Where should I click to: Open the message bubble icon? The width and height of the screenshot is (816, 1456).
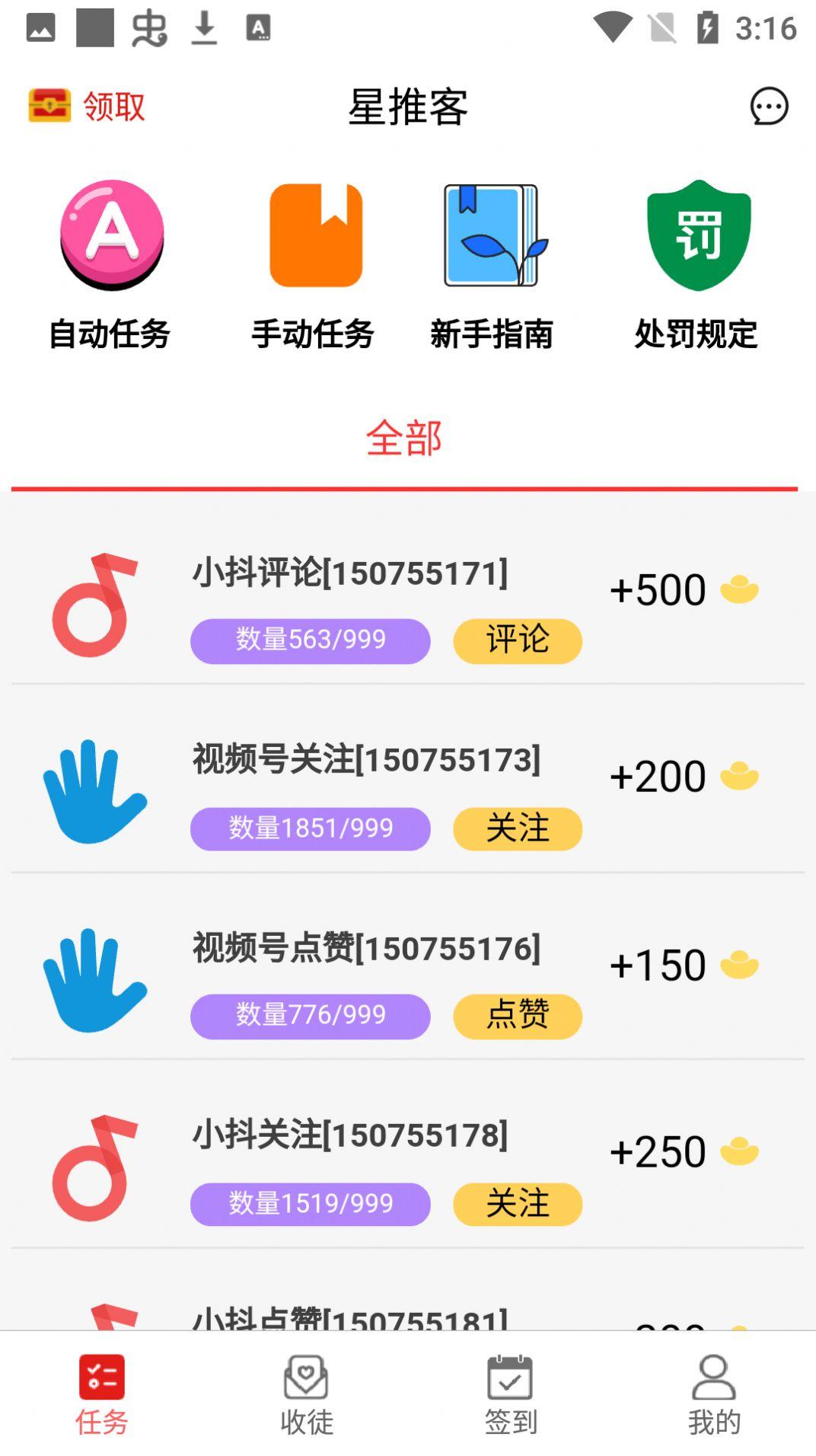769,106
